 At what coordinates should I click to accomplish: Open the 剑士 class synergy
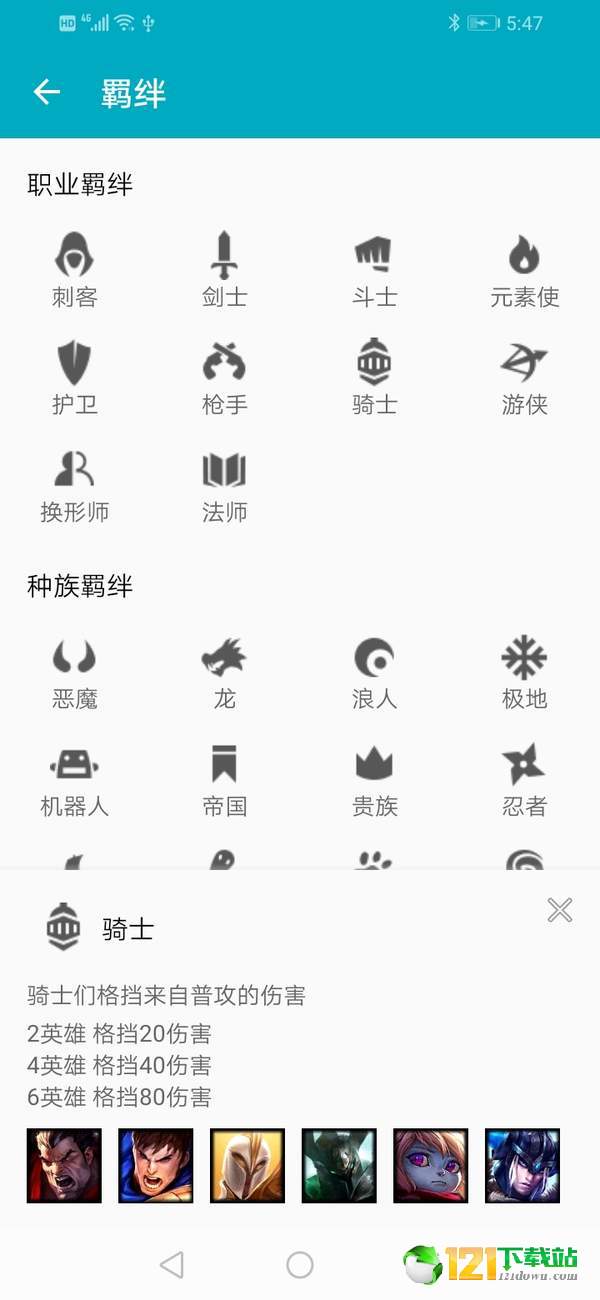224,268
